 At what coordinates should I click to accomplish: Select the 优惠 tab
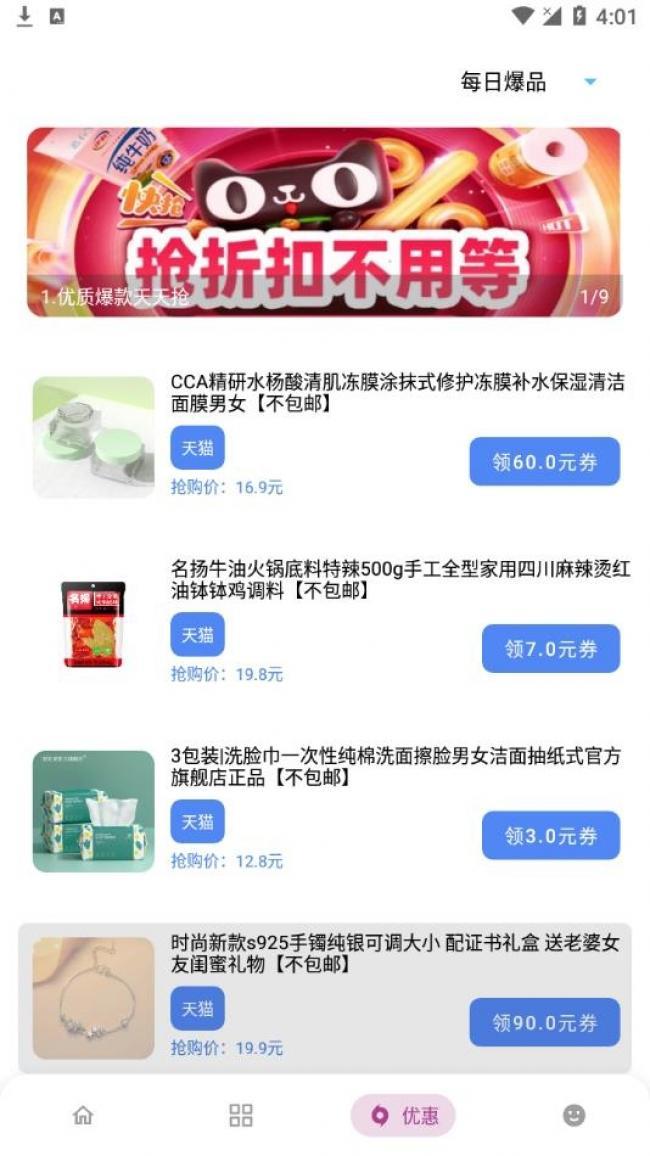[402, 1115]
